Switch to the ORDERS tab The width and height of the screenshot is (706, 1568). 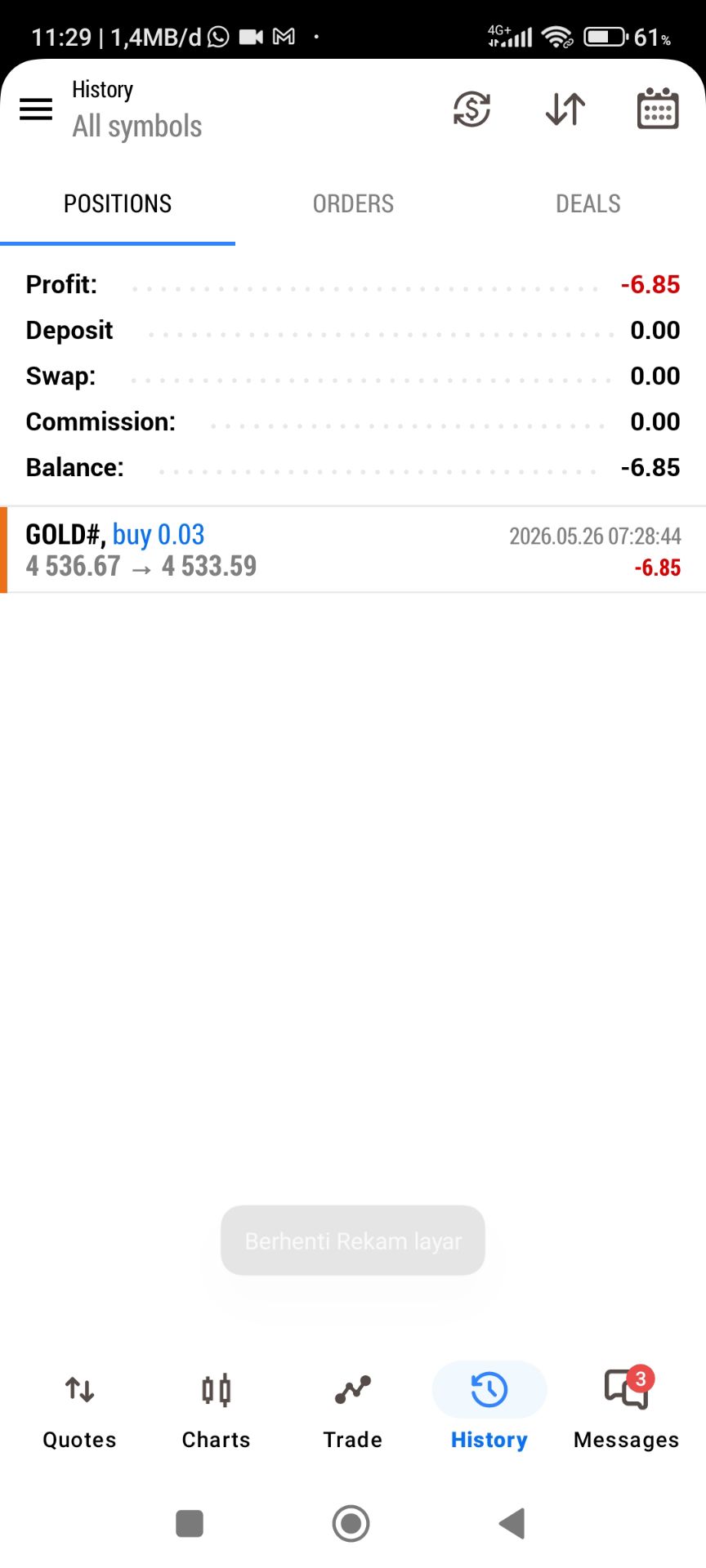tap(353, 203)
